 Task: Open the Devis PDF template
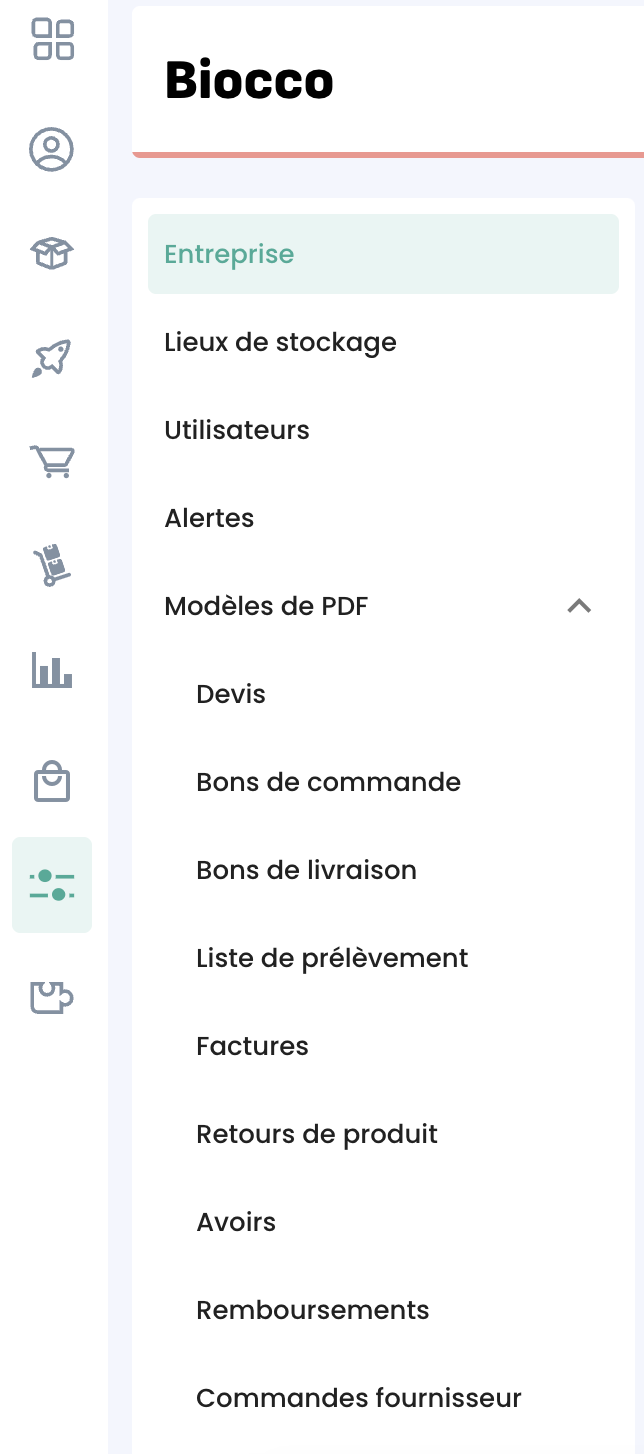231,694
